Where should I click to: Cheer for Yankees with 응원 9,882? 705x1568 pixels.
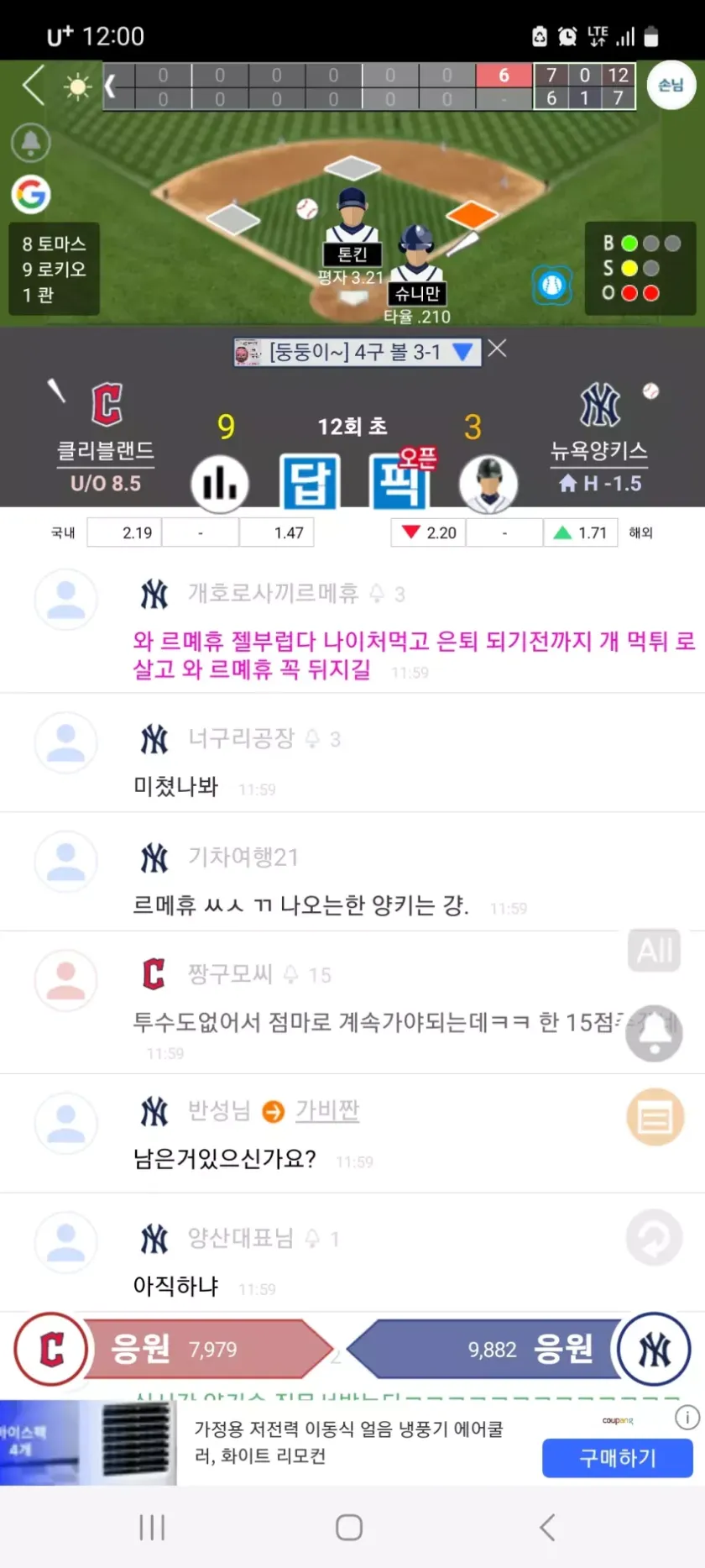coord(495,1349)
